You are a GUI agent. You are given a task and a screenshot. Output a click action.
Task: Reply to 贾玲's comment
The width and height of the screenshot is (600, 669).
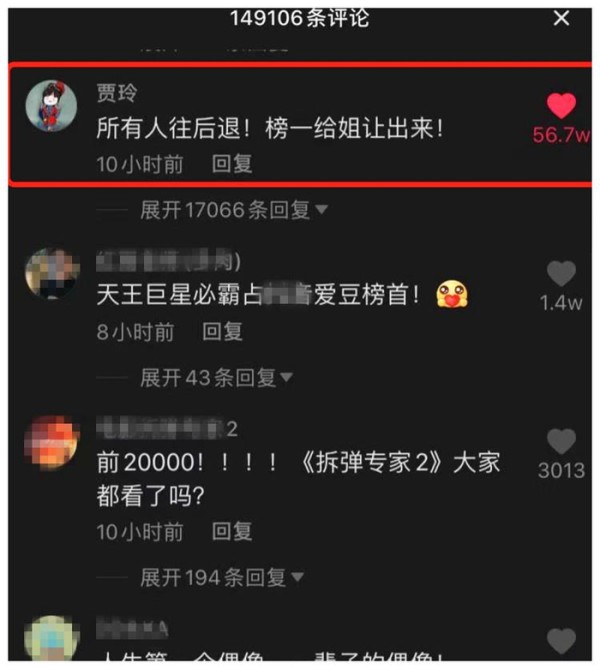pos(232,164)
